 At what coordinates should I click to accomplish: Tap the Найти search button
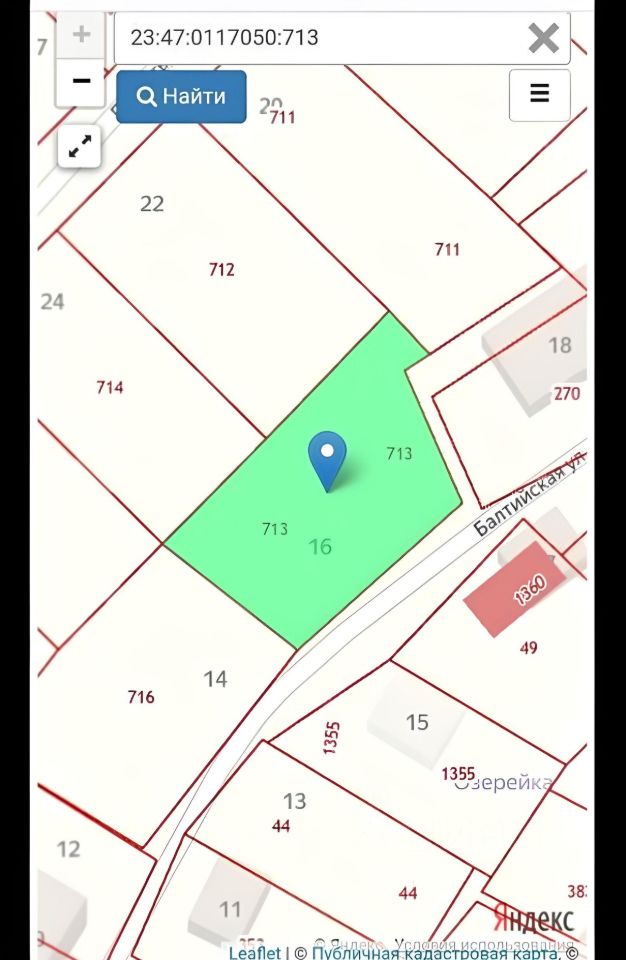(x=181, y=97)
